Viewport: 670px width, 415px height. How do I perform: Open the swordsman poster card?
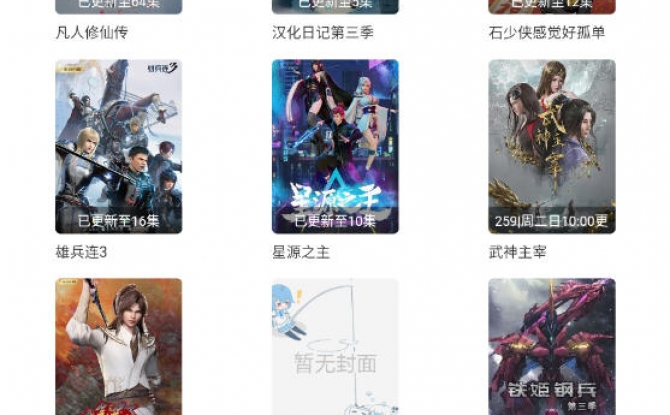(118, 346)
